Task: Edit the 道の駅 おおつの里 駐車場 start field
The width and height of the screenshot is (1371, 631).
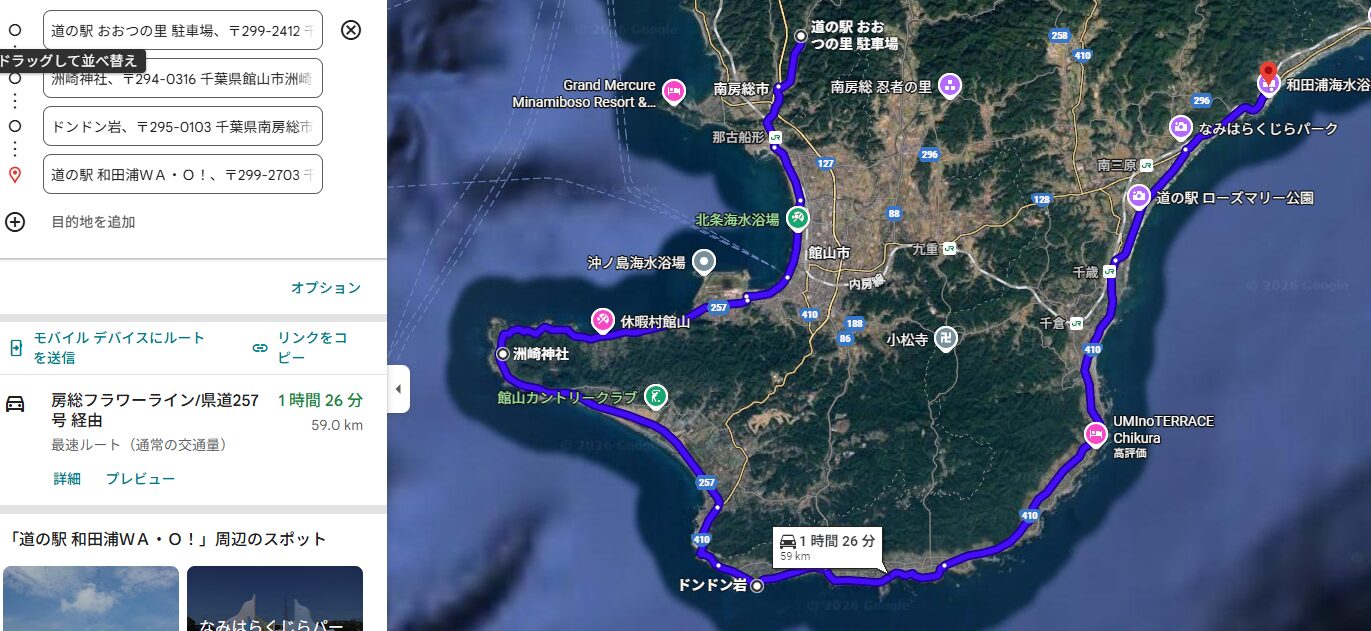Action: tap(182, 30)
